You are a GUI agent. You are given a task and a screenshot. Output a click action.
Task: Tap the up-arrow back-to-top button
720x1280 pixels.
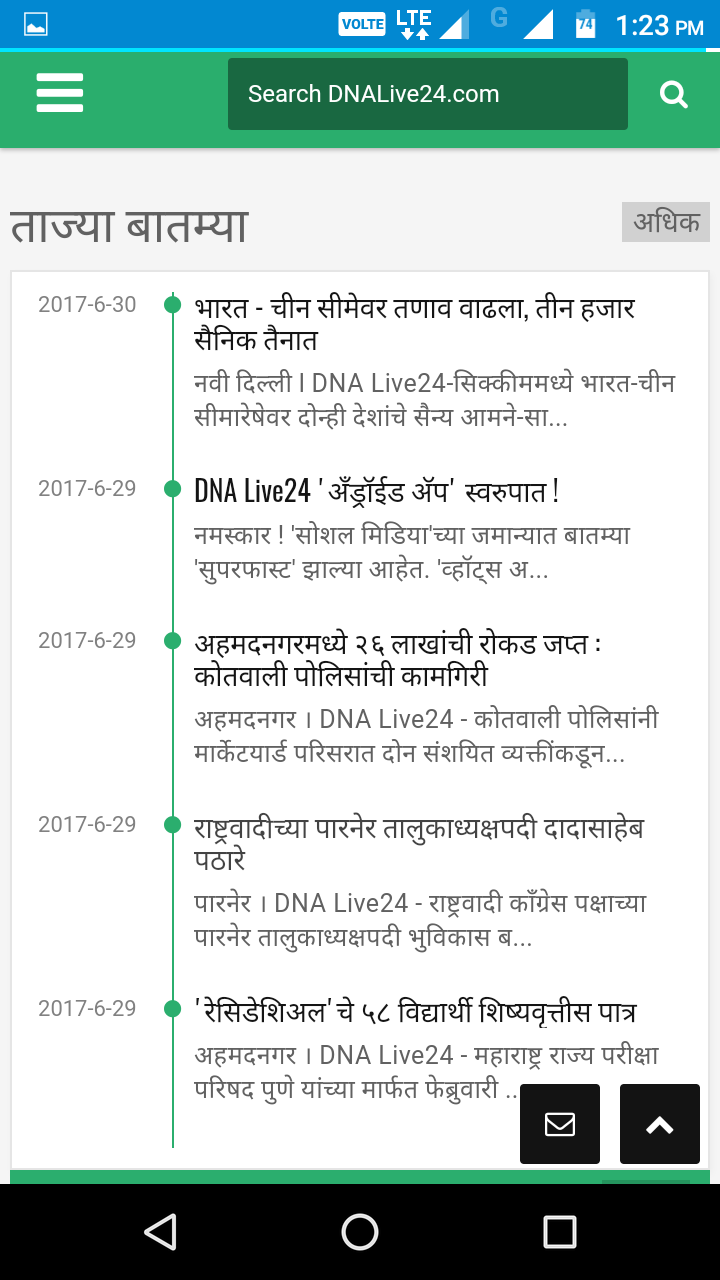pyautogui.click(x=660, y=1124)
